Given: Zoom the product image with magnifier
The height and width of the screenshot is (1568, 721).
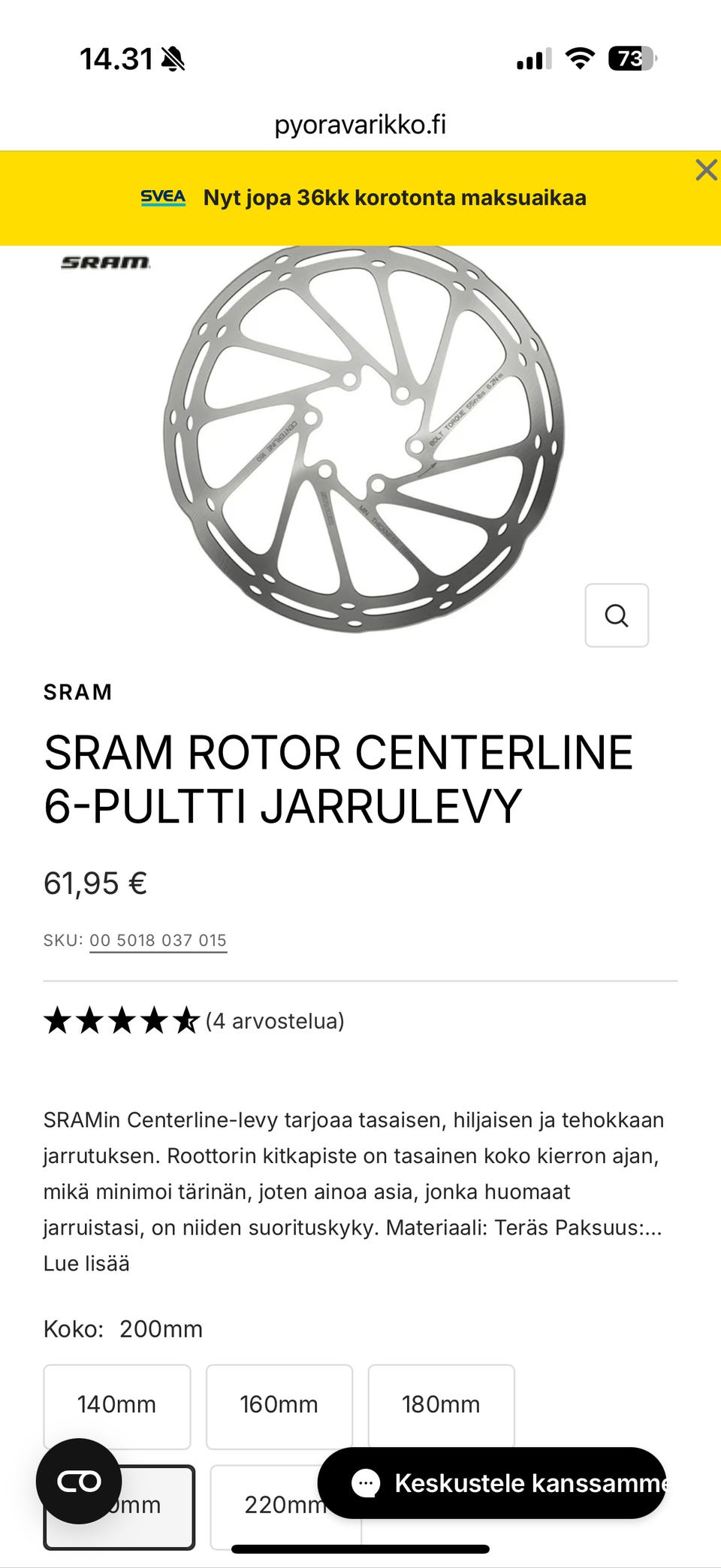Looking at the screenshot, I should [x=617, y=615].
